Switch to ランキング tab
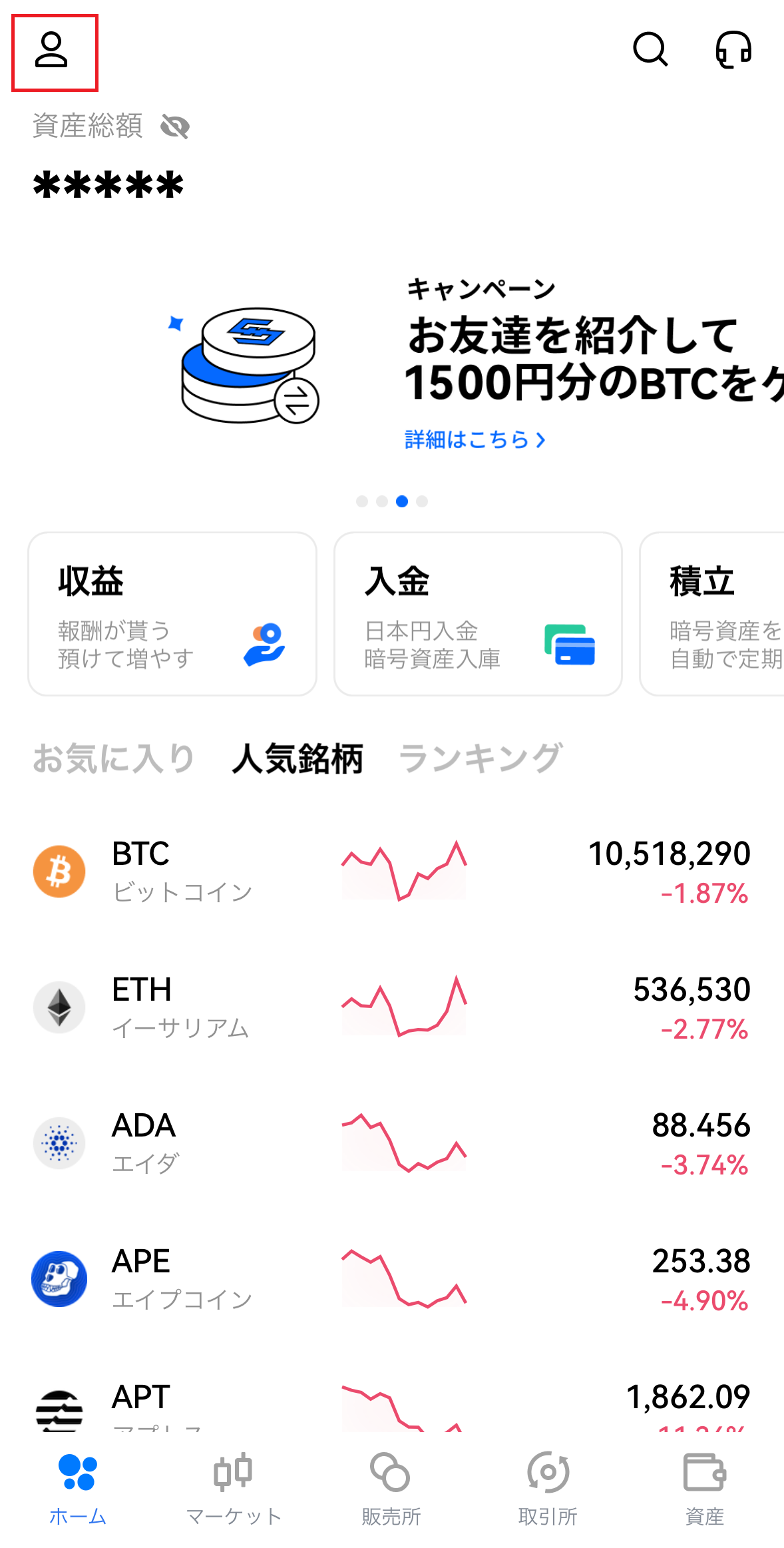Image resolution: width=784 pixels, height=1548 pixels. coord(481,758)
